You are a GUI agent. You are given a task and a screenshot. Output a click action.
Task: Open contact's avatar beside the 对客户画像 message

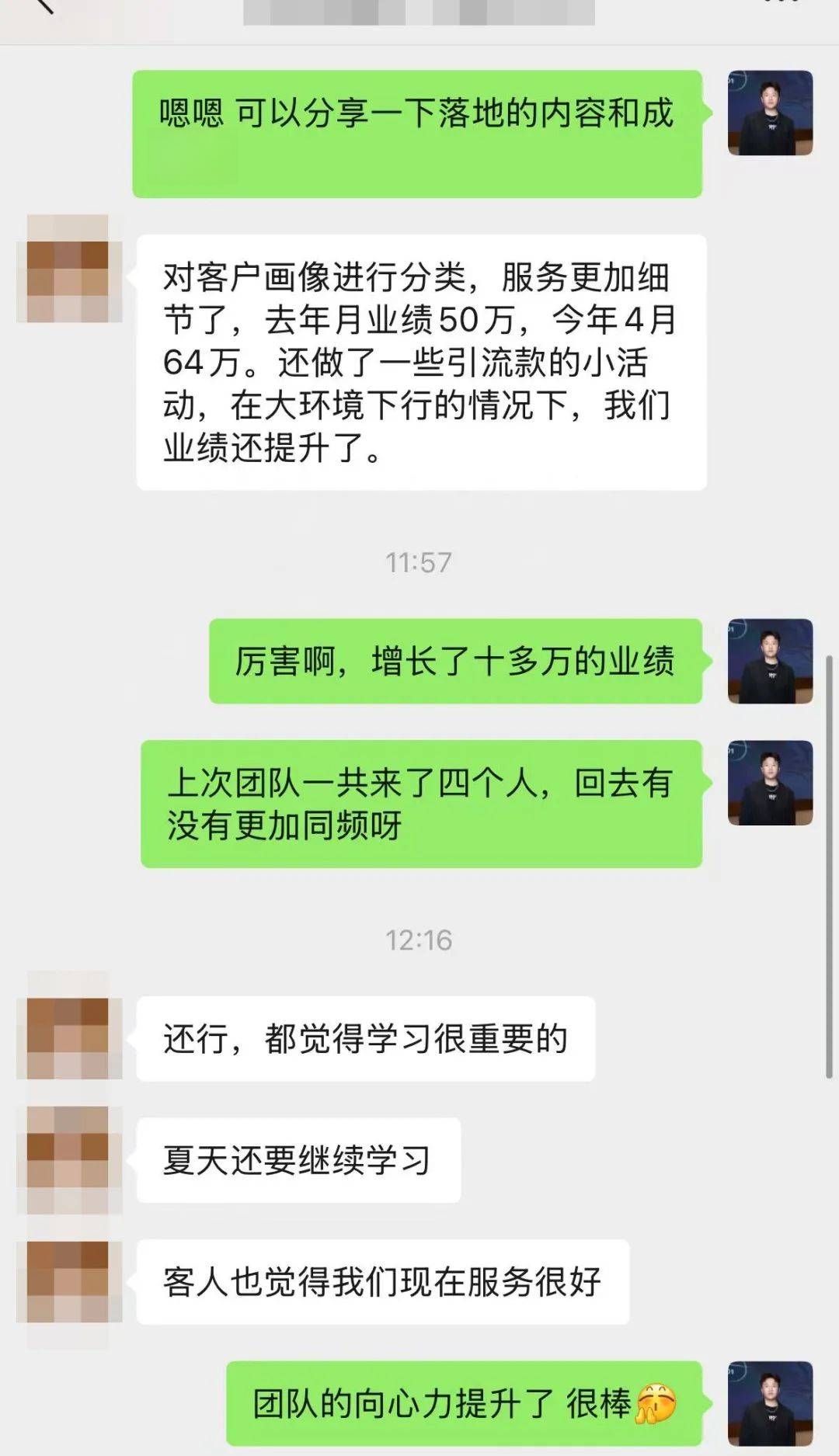tap(69, 269)
